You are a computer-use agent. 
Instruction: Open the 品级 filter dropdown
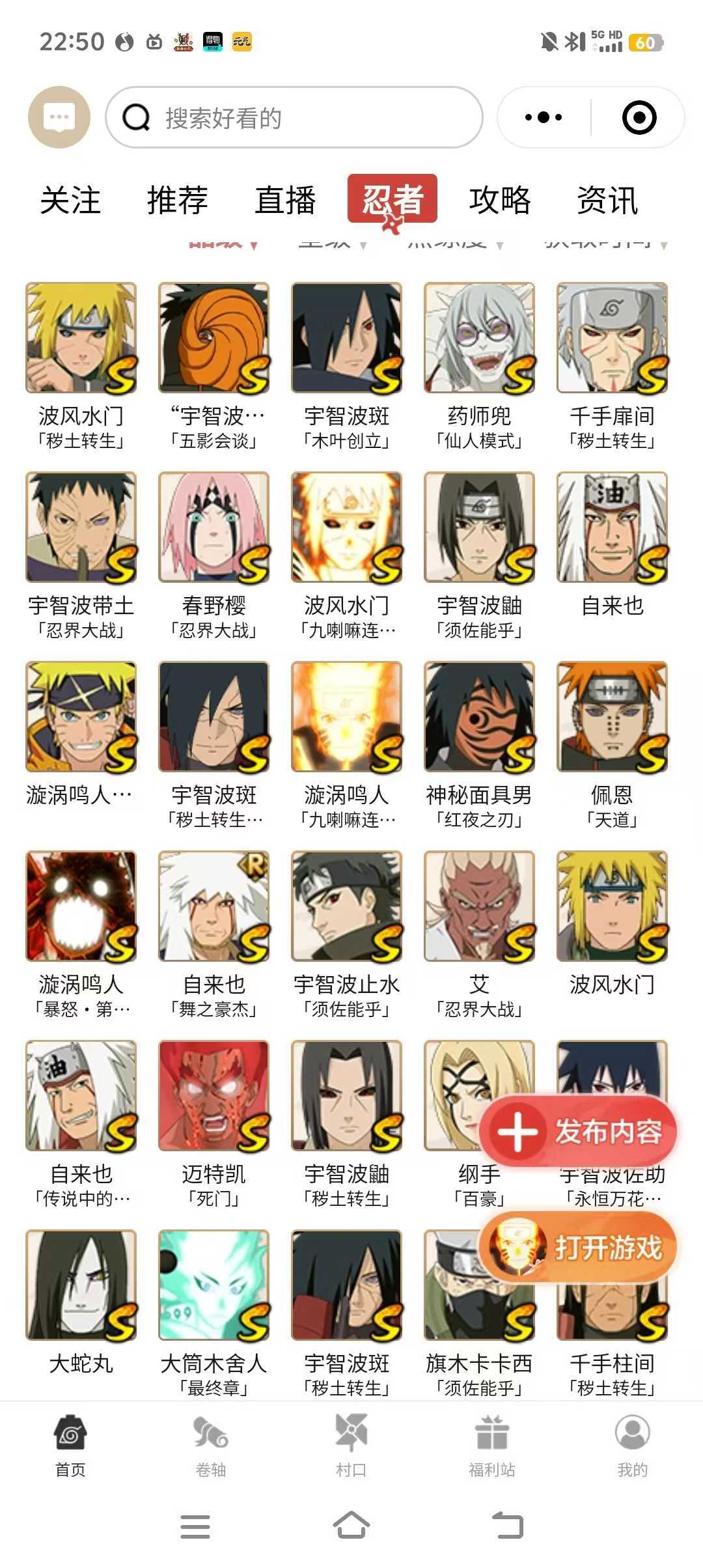(x=221, y=244)
